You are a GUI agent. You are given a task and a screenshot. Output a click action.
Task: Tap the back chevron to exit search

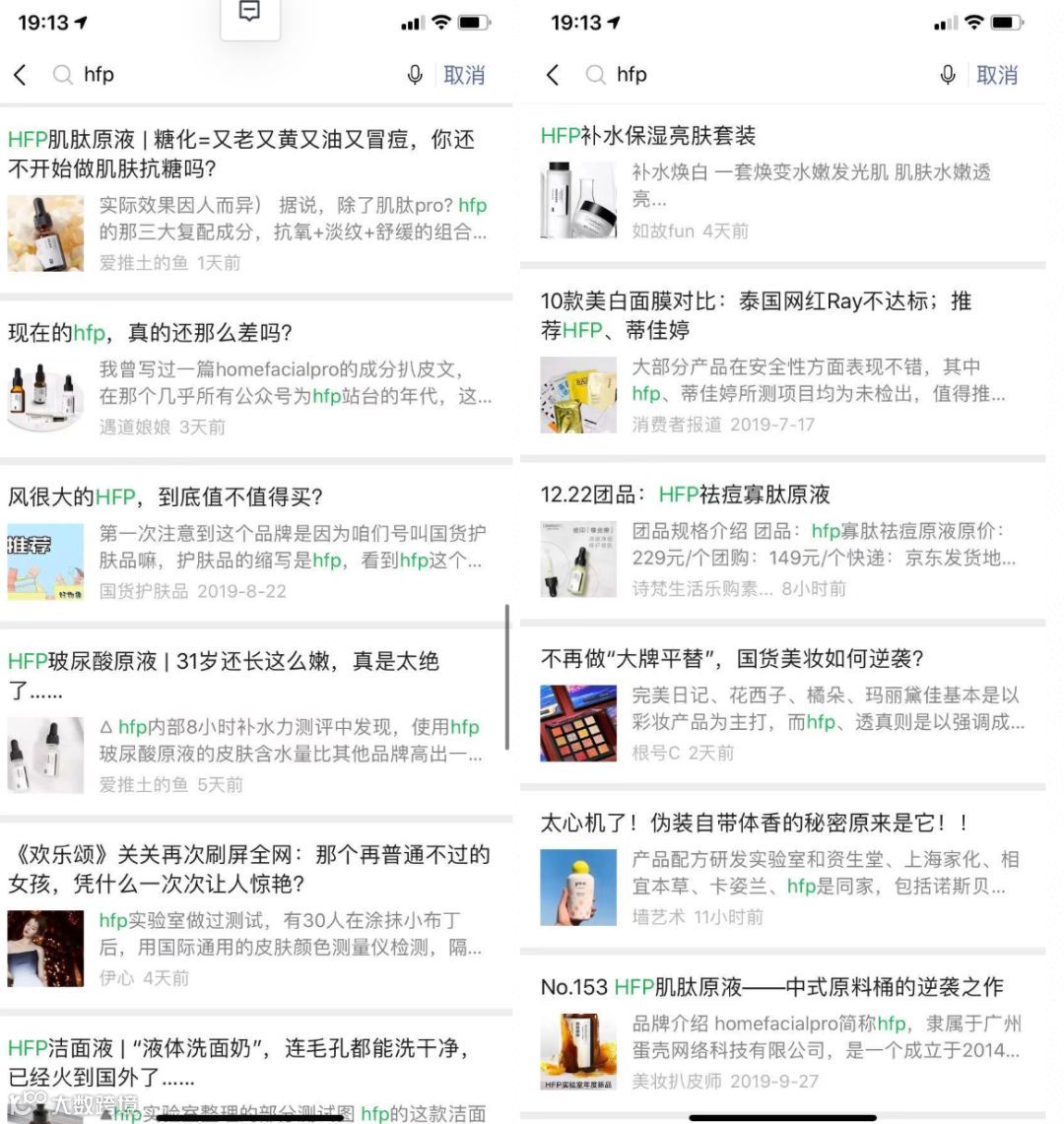point(21,74)
